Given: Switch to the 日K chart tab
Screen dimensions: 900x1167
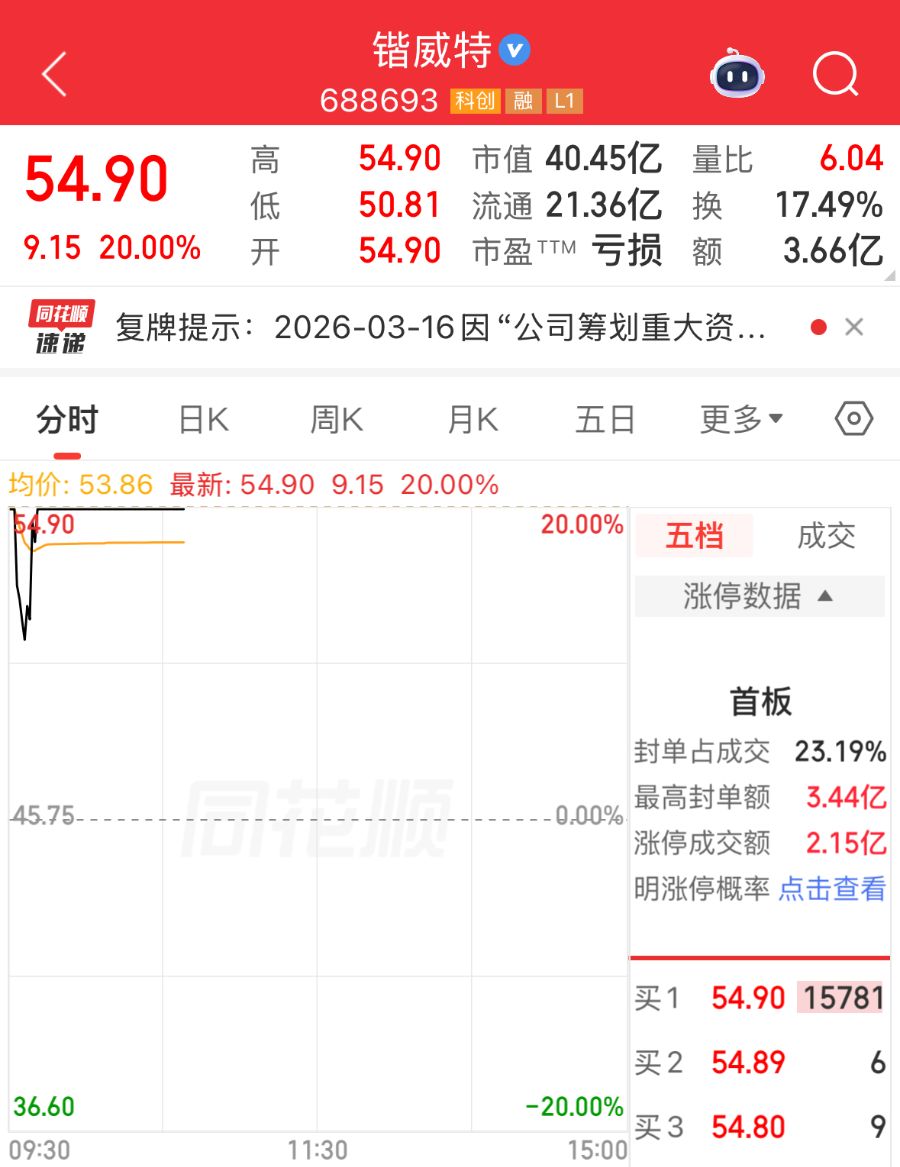Looking at the screenshot, I should (x=203, y=420).
